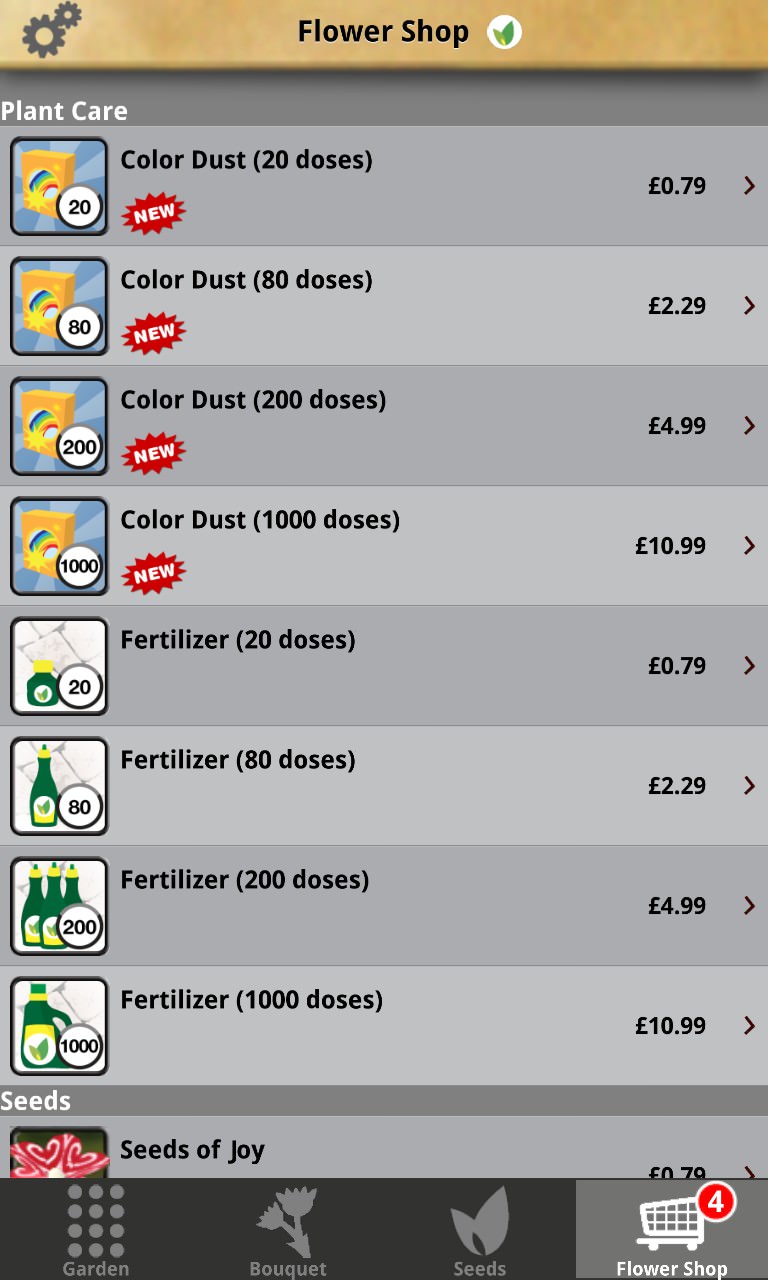Choose Color Dust (1000 doses)
Screen dimensions: 768x1280
384,546
